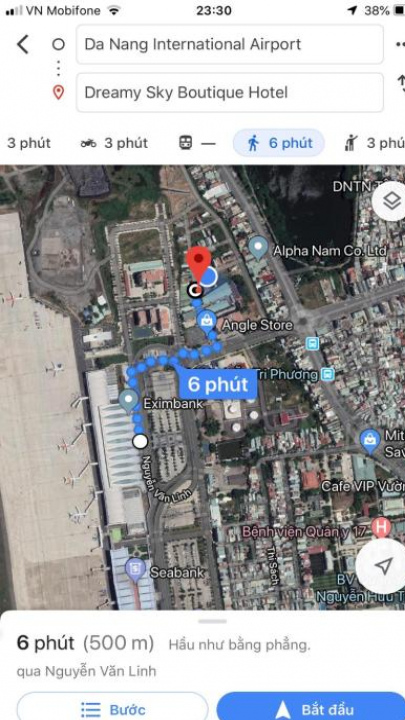Tap the 6 phút route label
405x720 pixels.
click(218, 384)
